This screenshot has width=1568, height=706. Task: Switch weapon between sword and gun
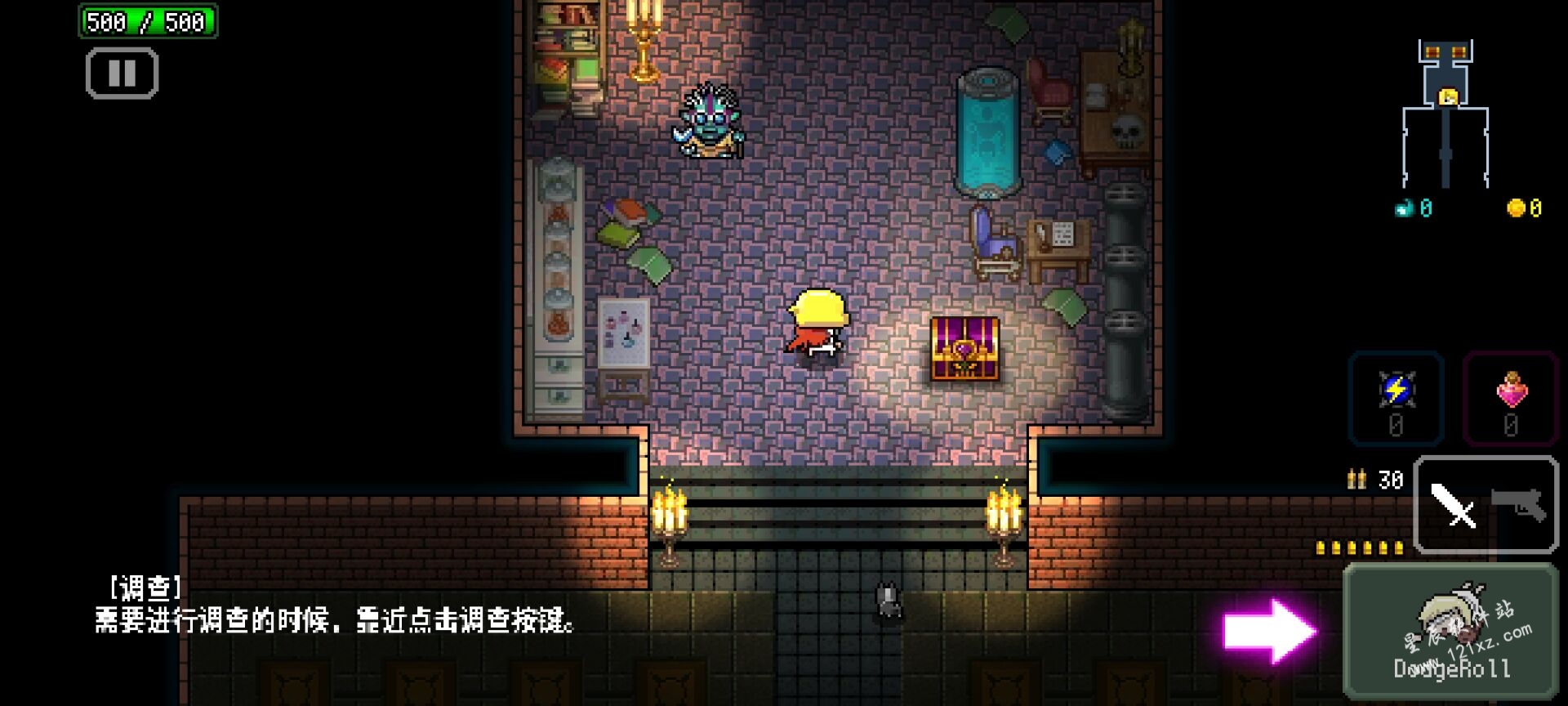tap(1486, 506)
